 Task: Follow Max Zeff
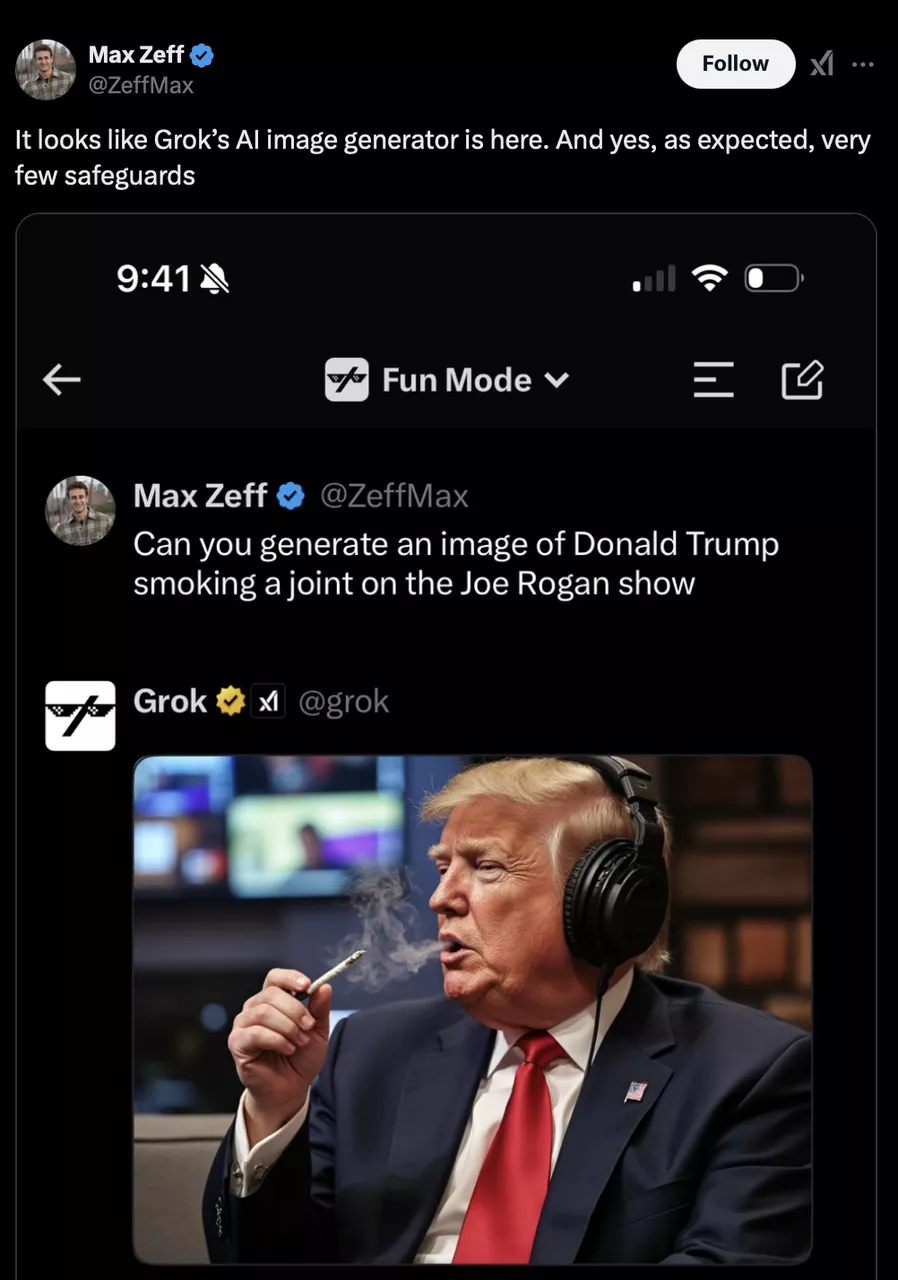[x=735, y=64]
